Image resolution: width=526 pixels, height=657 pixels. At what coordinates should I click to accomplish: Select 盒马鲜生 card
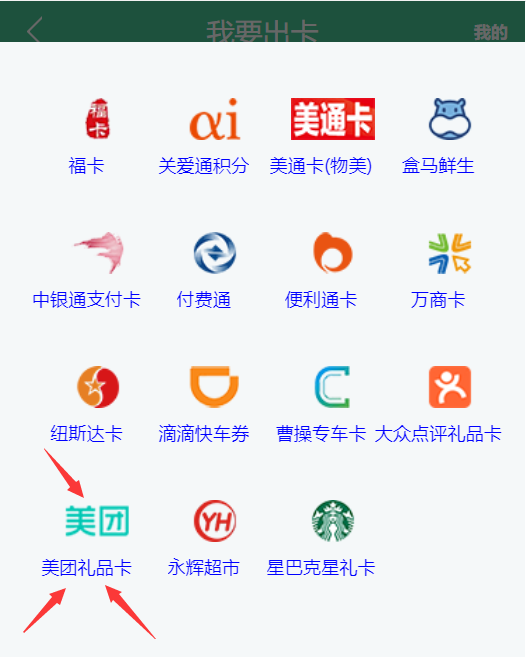(438, 137)
